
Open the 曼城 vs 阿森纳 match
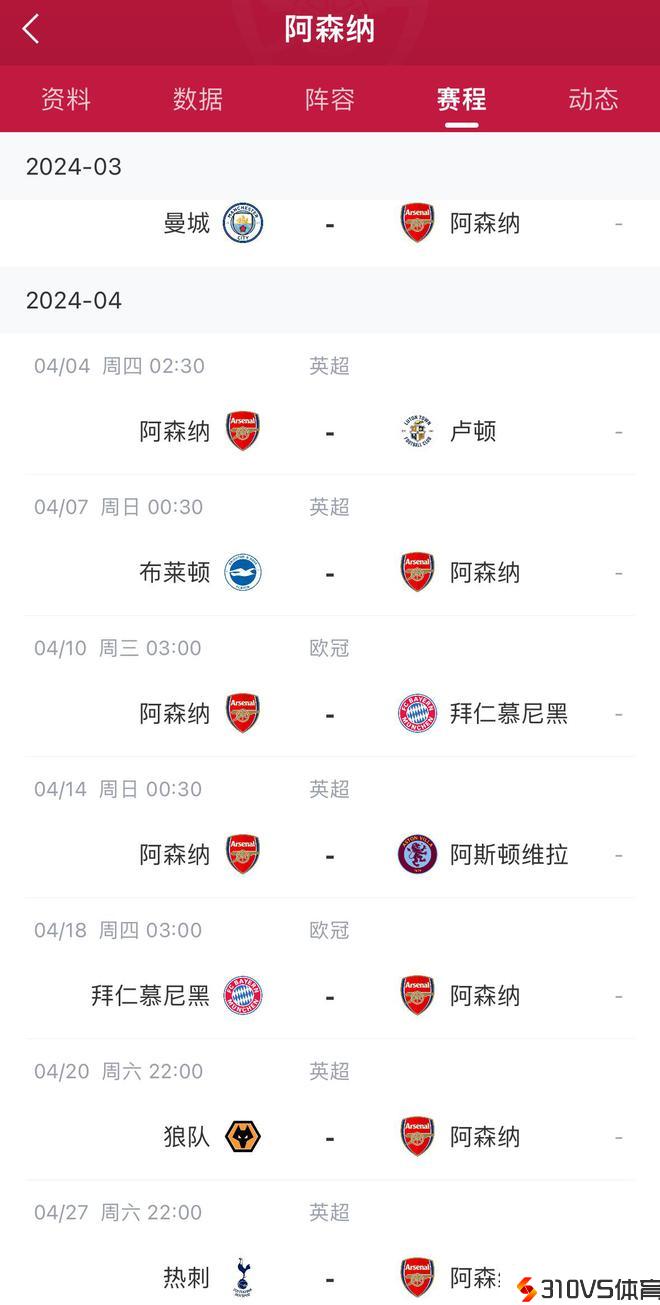coord(330,224)
